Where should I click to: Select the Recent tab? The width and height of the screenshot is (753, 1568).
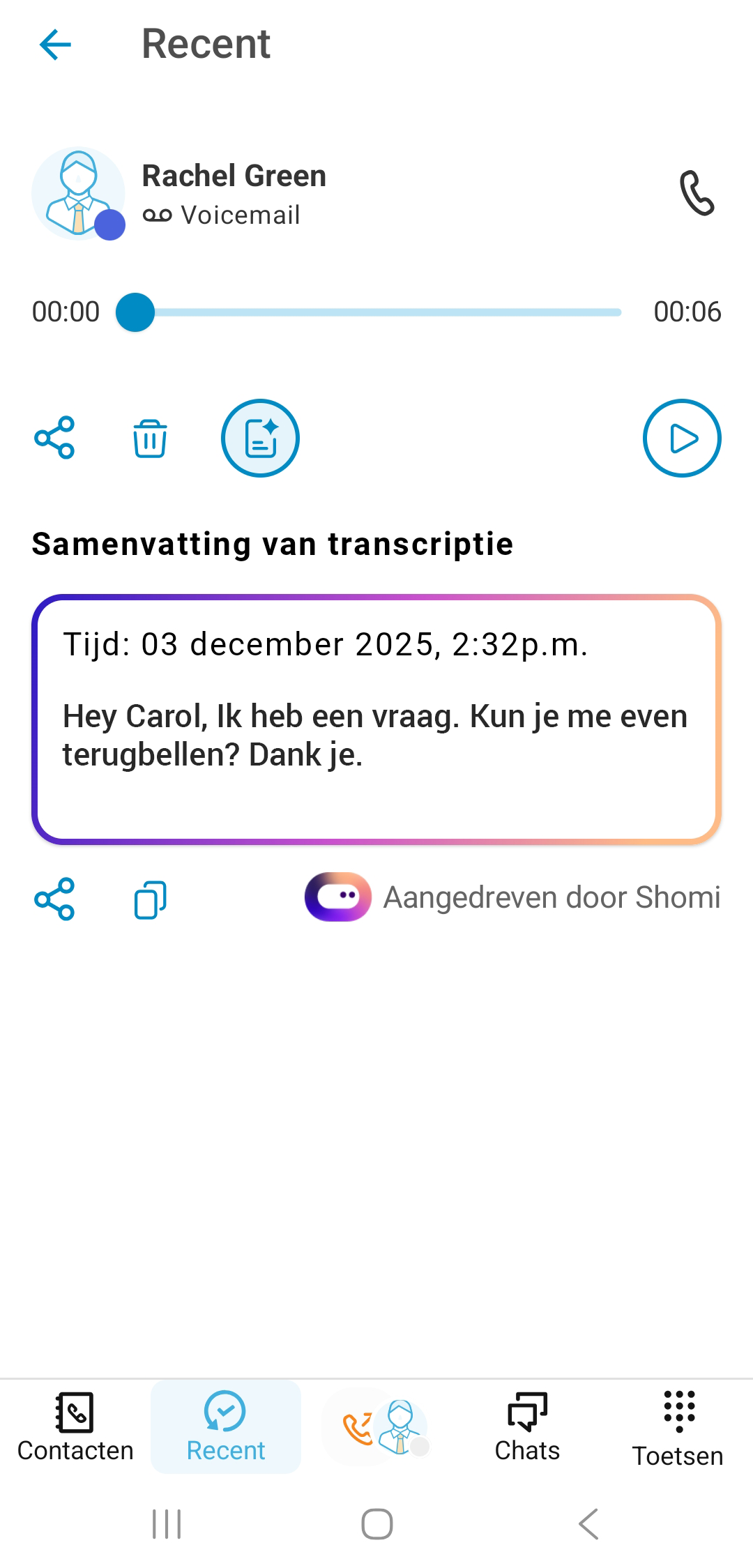[x=225, y=1426]
